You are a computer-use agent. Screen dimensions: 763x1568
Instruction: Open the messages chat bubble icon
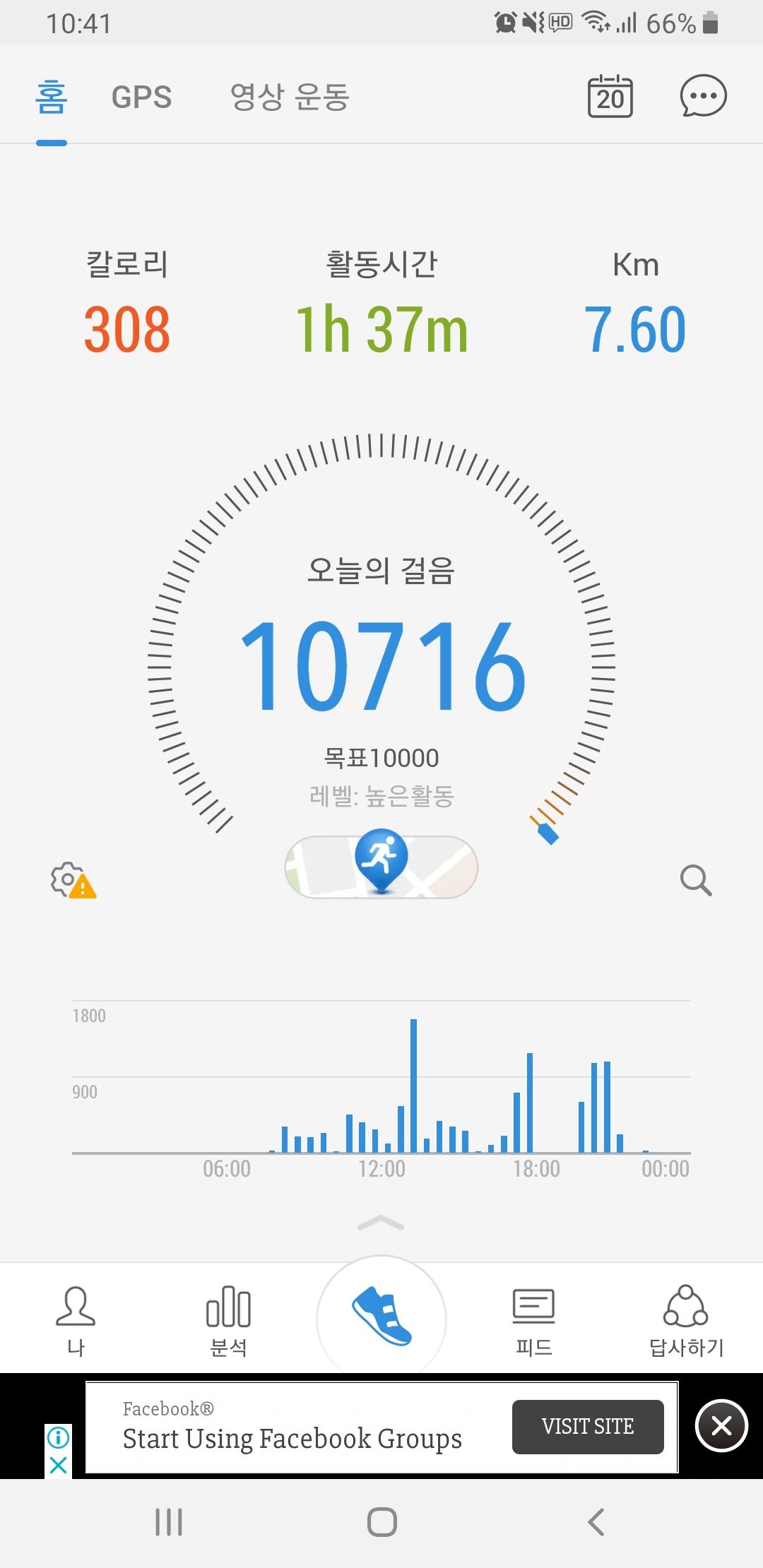(703, 97)
